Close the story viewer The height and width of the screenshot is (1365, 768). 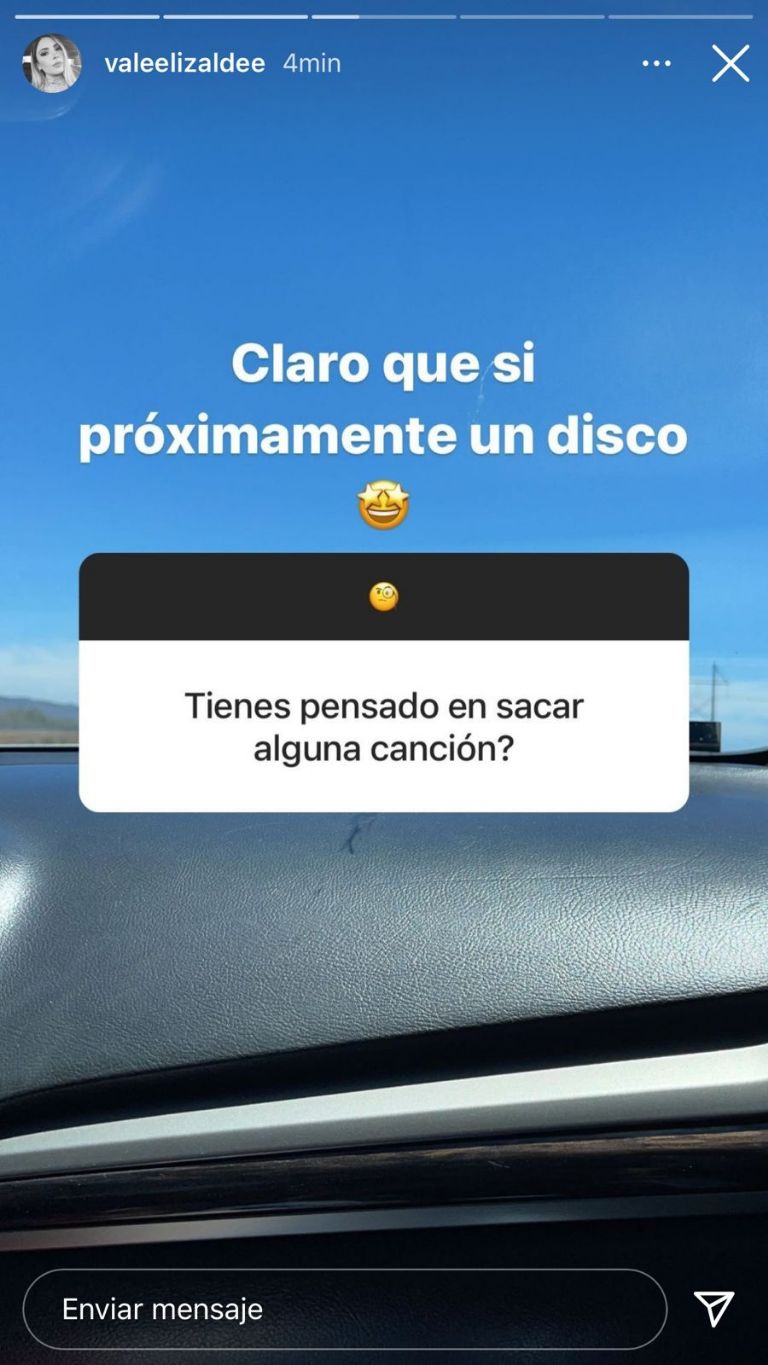[730, 63]
